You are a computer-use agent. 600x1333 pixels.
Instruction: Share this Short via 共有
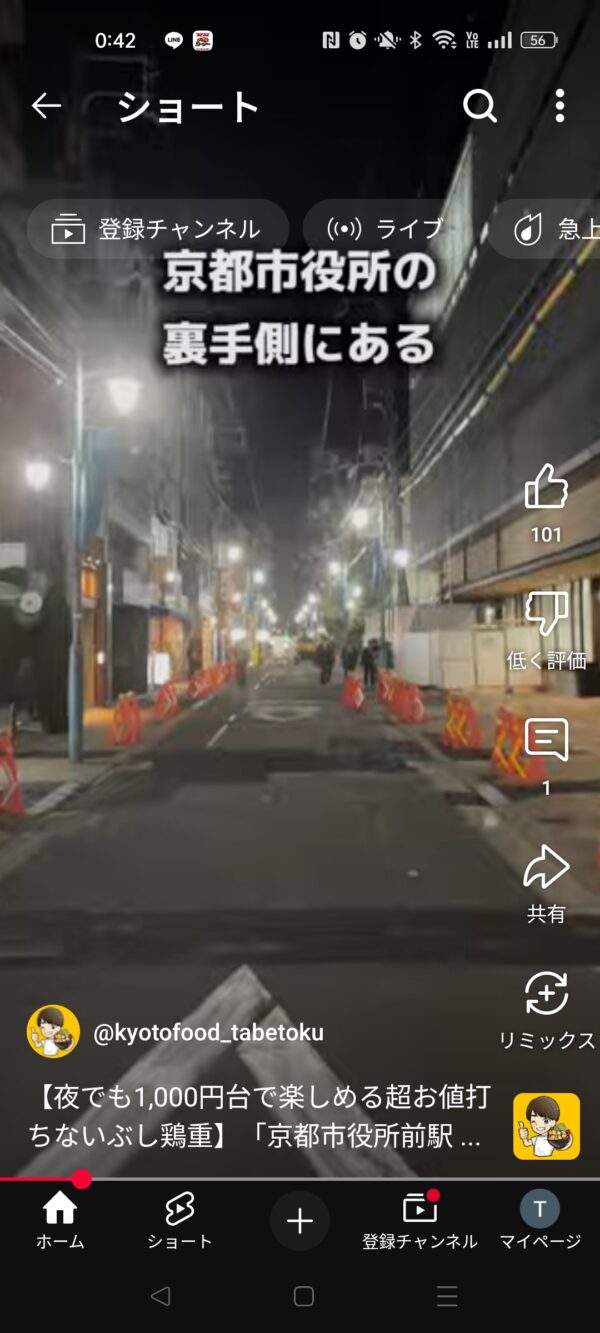click(x=546, y=869)
